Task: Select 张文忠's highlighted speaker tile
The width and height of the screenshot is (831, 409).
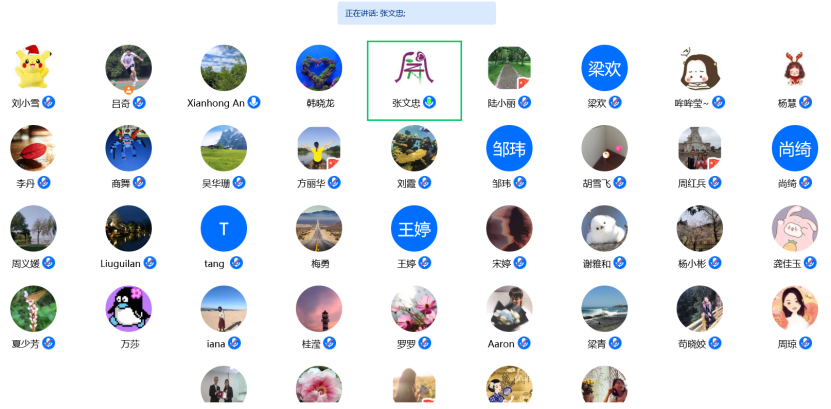Action: point(414,80)
